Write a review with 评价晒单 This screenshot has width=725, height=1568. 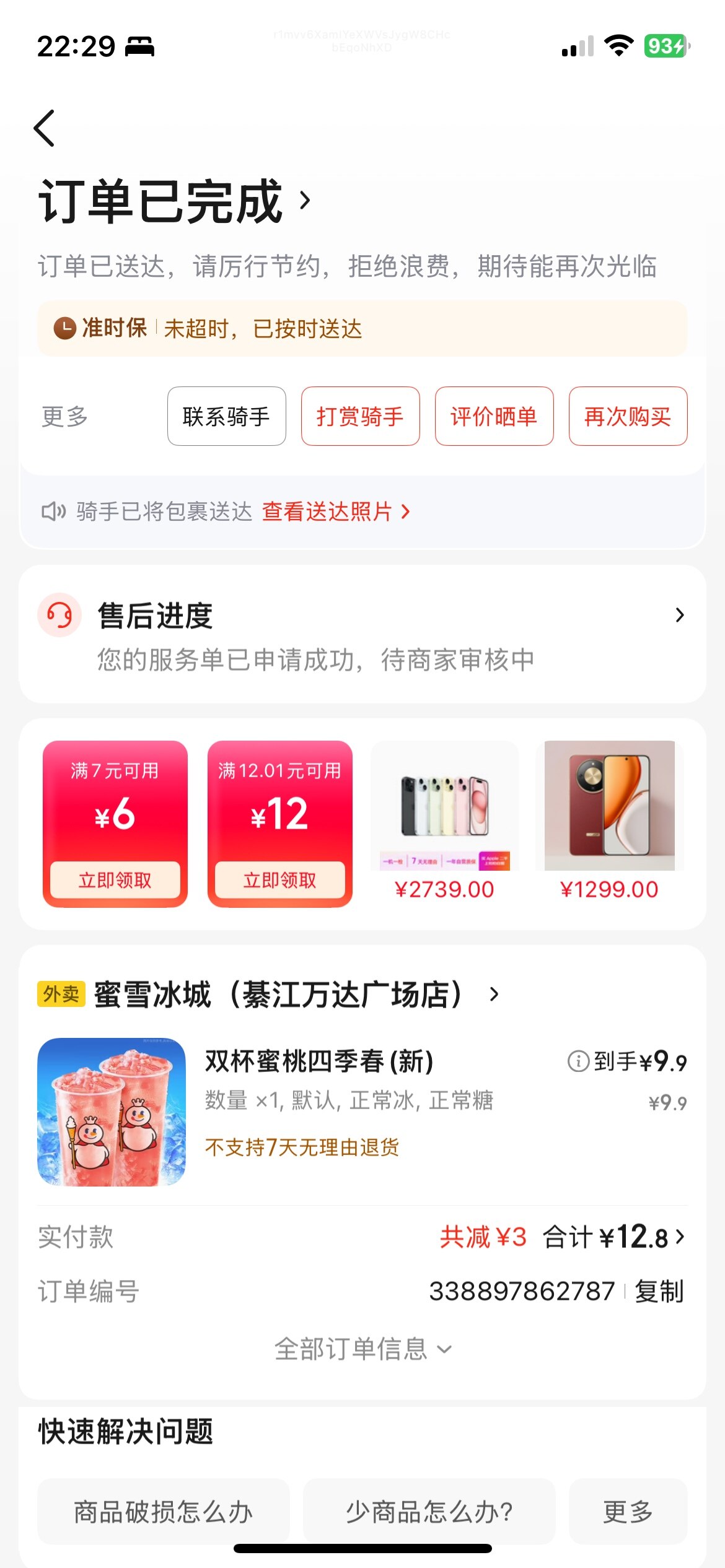(x=494, y=417)
